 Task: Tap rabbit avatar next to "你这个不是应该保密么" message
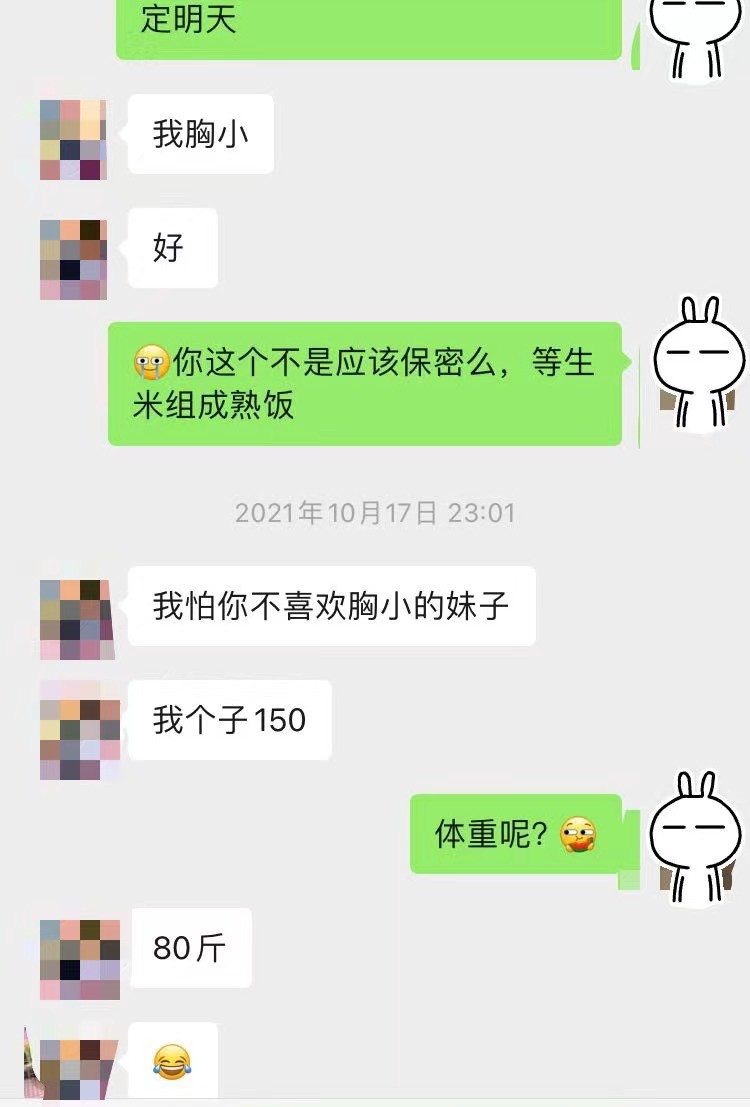click(x=700, y=365)
